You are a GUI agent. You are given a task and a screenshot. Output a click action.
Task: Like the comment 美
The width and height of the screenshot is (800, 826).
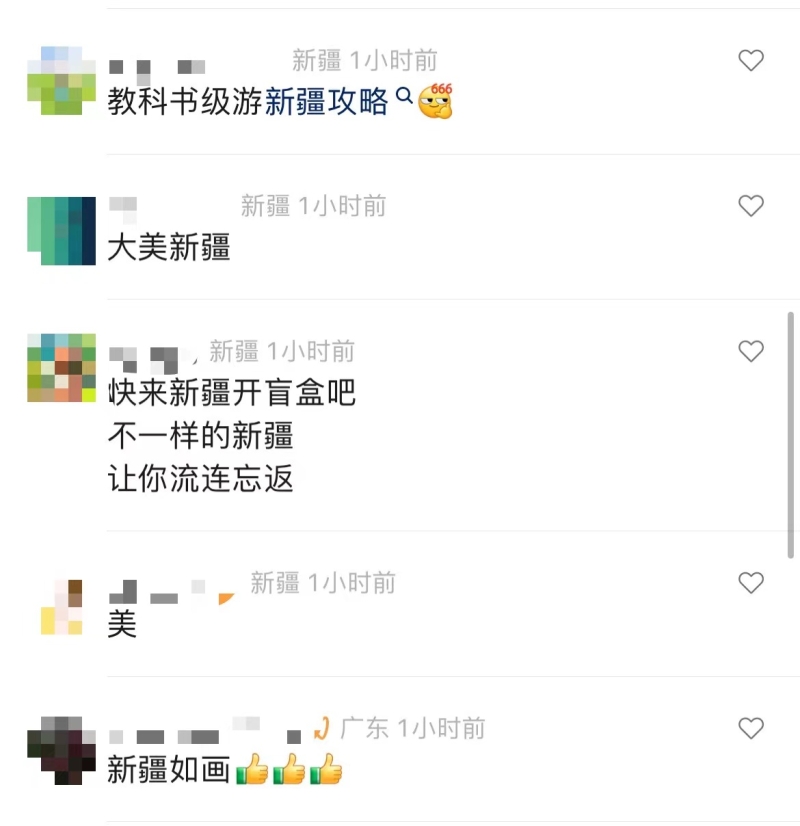tap(751, 582)
